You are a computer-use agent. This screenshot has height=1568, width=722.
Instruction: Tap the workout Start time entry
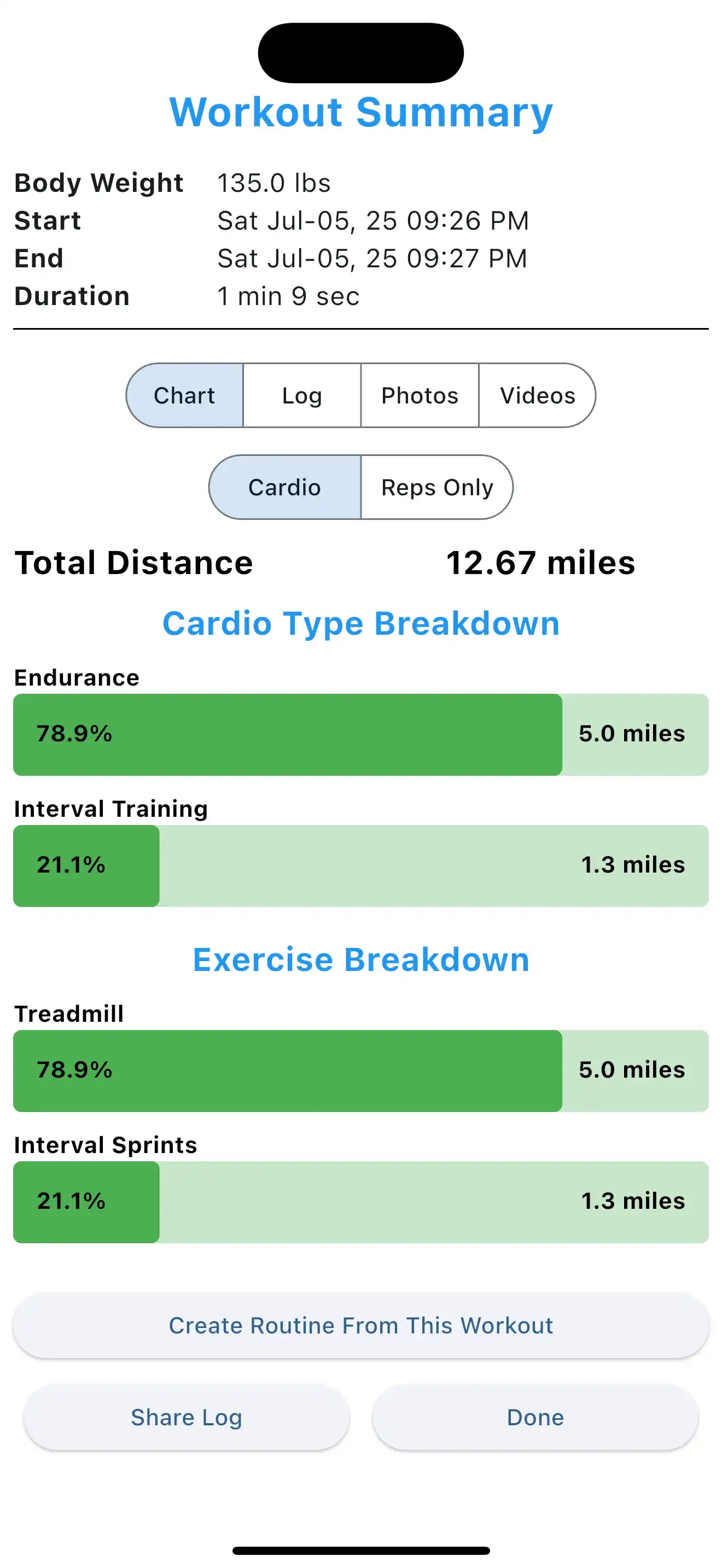373,220
